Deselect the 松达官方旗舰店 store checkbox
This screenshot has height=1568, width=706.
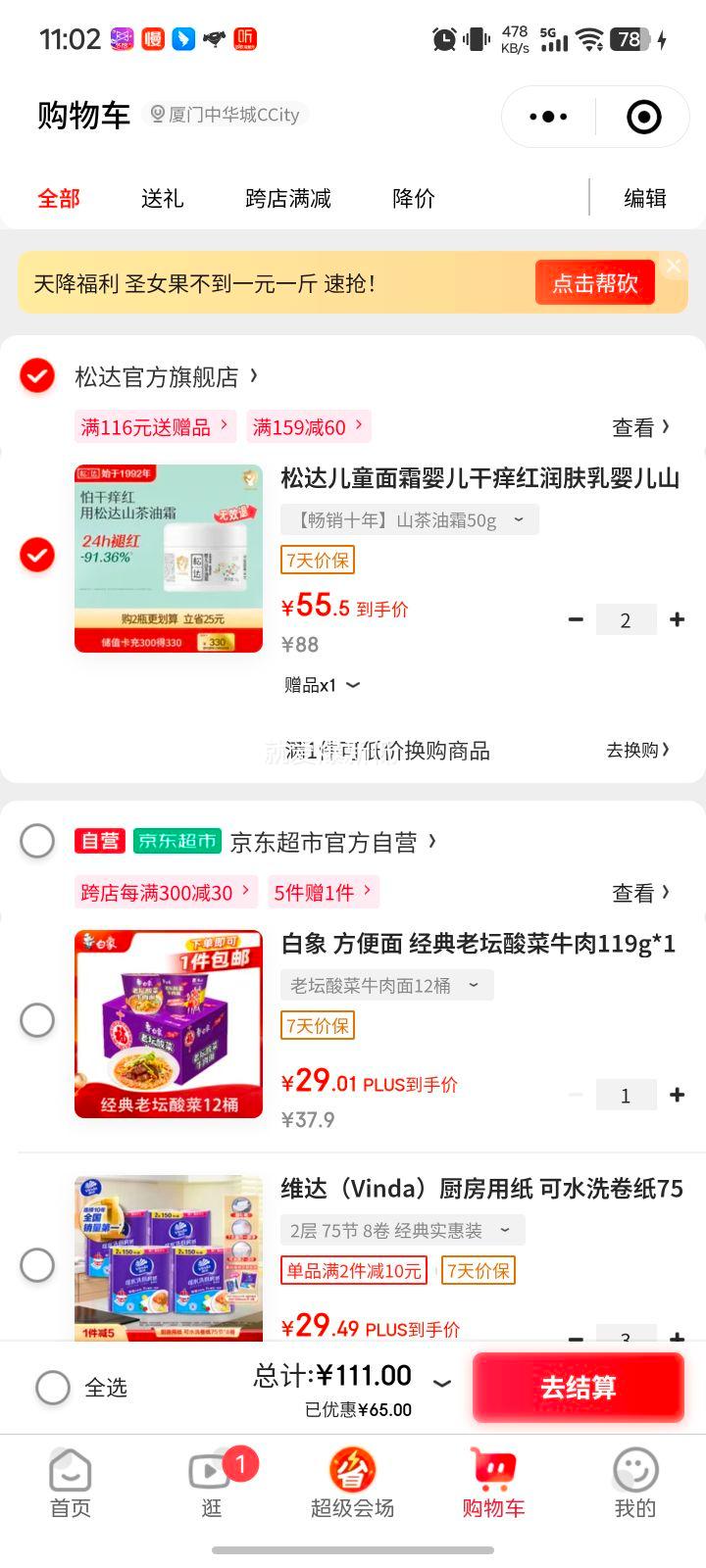[37, 375]
